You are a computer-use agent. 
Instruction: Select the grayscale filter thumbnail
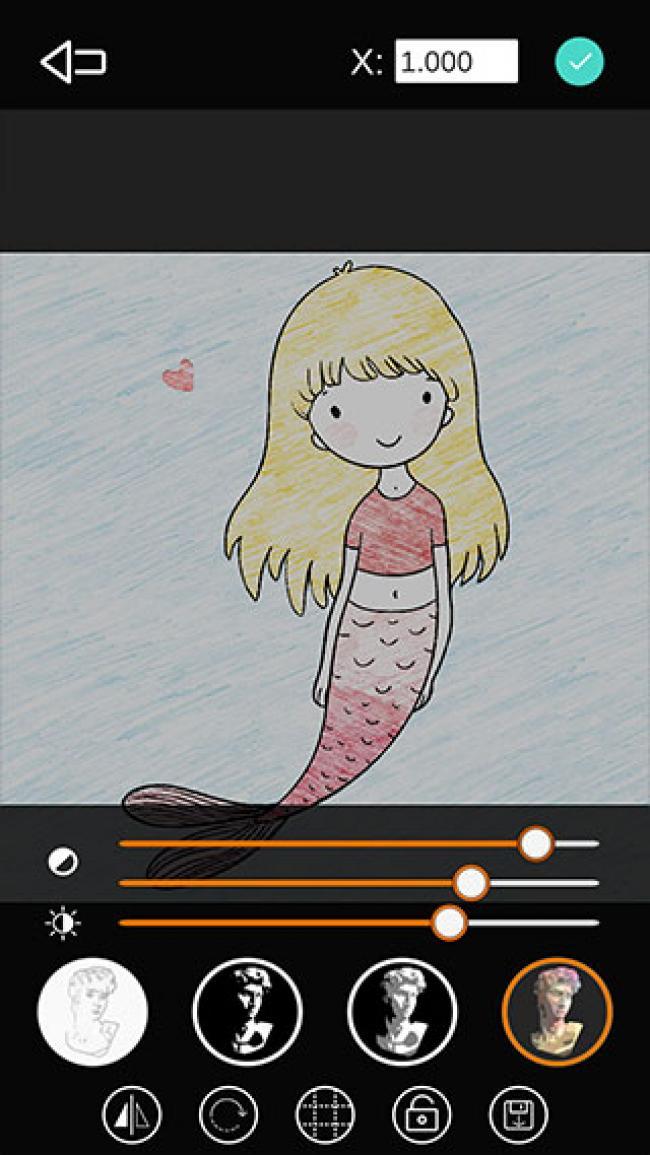click(x=402, y=1011)
